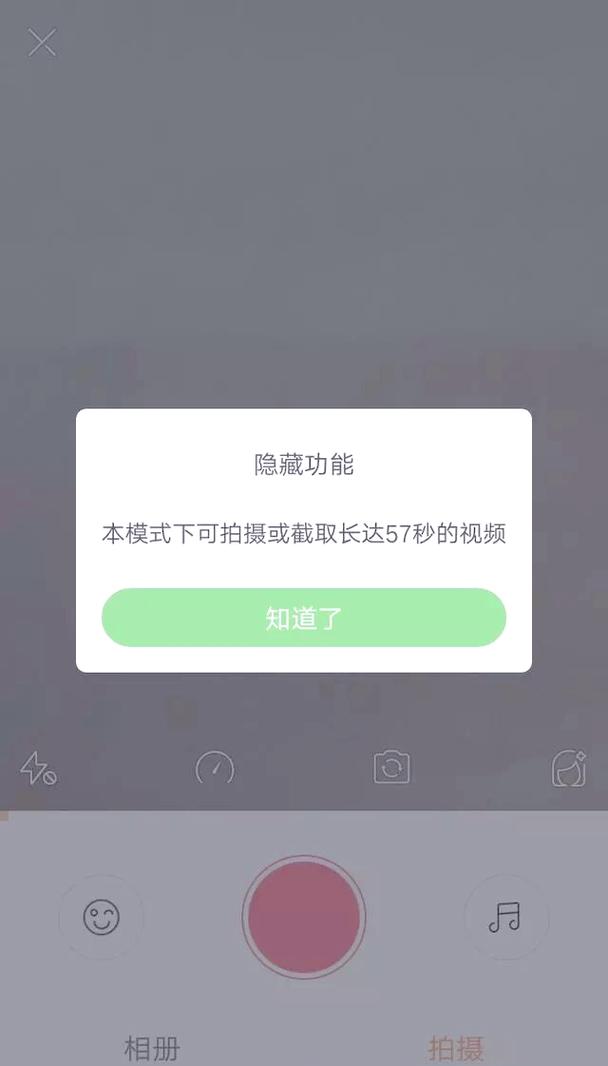Flip the camera with switch icon
Screen dimensions: 608x1066
[x=392, y=768]
